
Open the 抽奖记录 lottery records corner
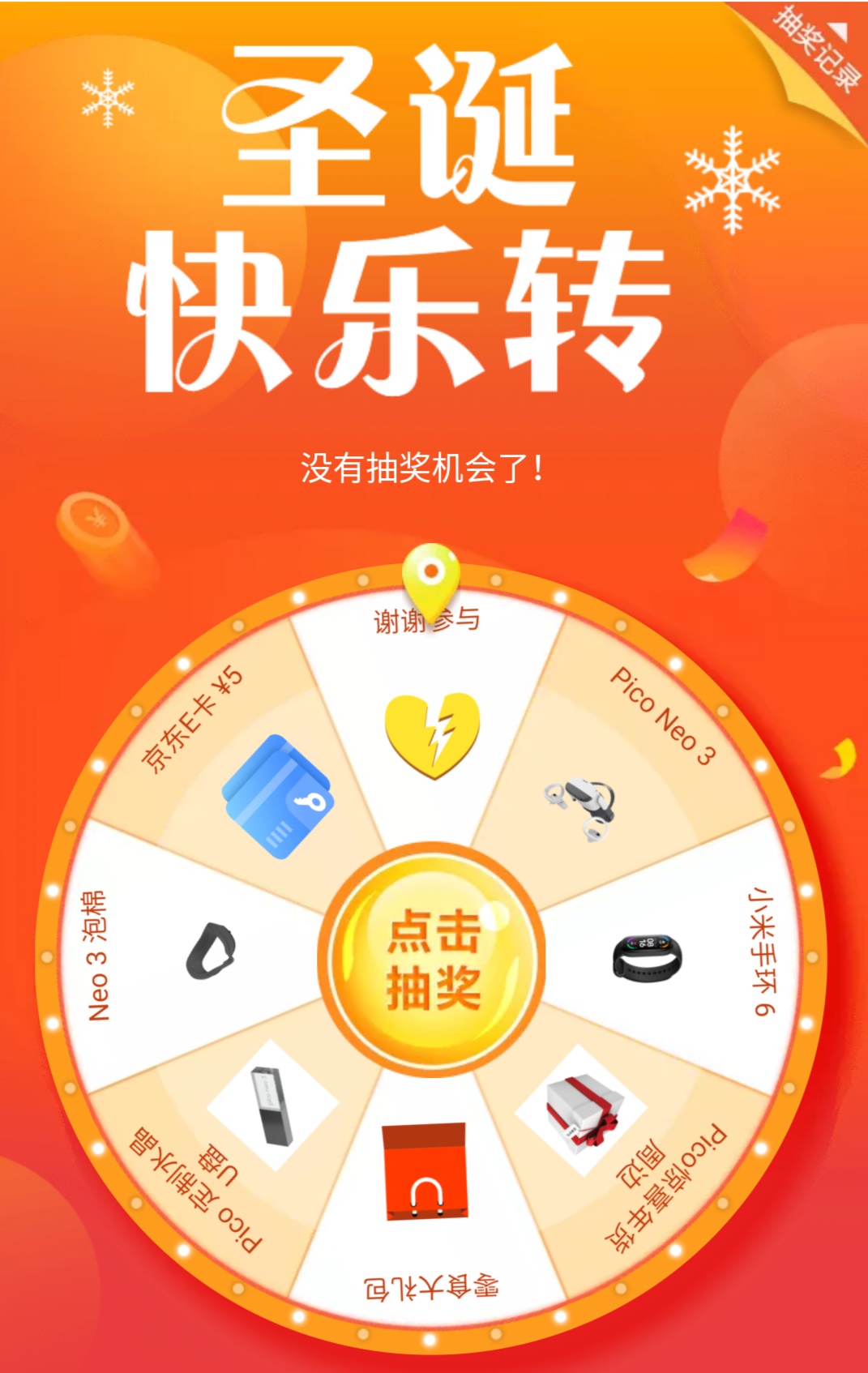click(x=816, y=49)
